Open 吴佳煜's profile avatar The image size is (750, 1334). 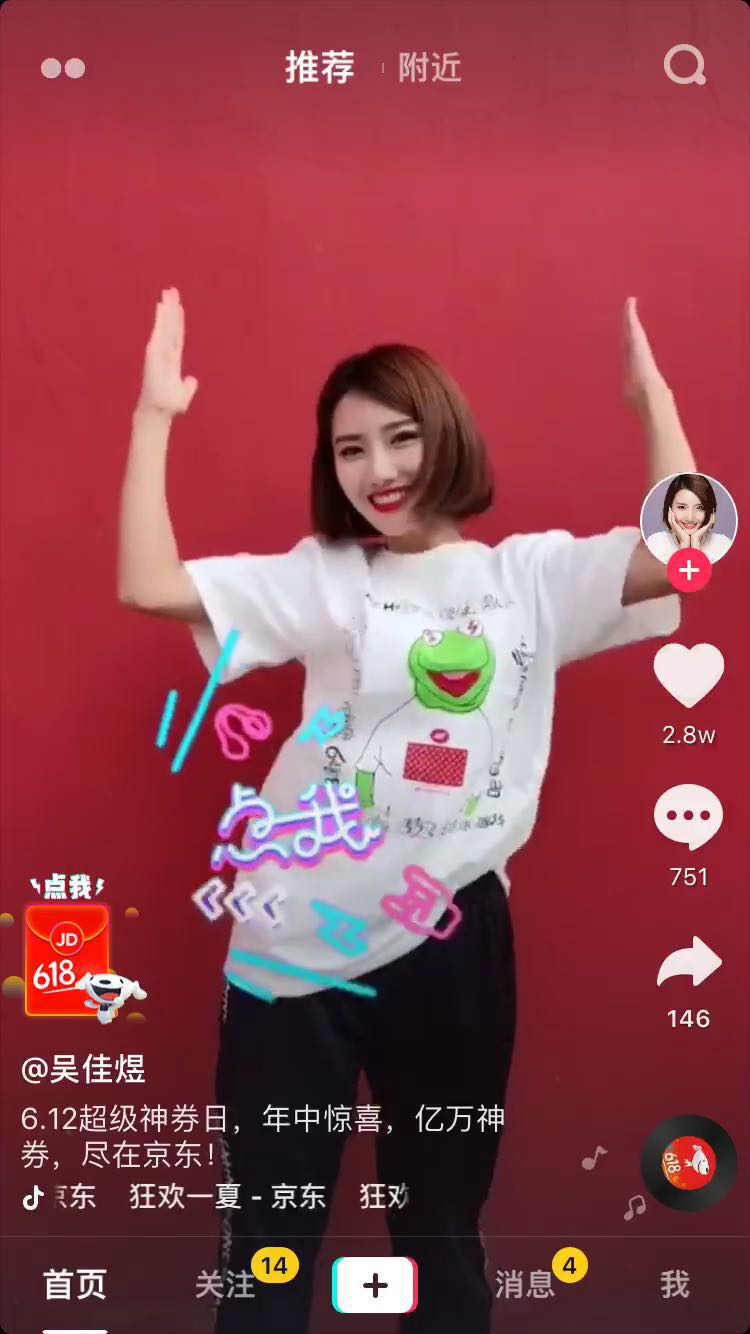point(688,518)
